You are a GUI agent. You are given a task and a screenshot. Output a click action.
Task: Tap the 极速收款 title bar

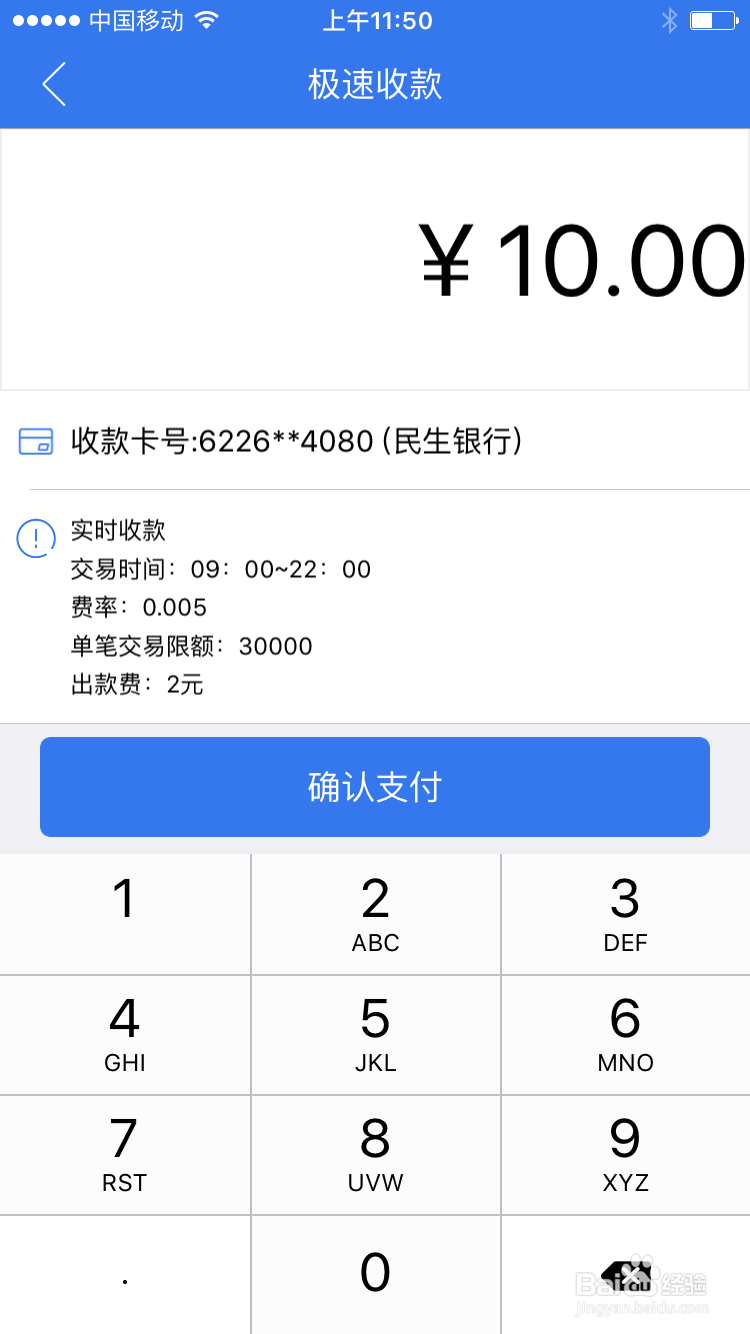pos(374,85)
